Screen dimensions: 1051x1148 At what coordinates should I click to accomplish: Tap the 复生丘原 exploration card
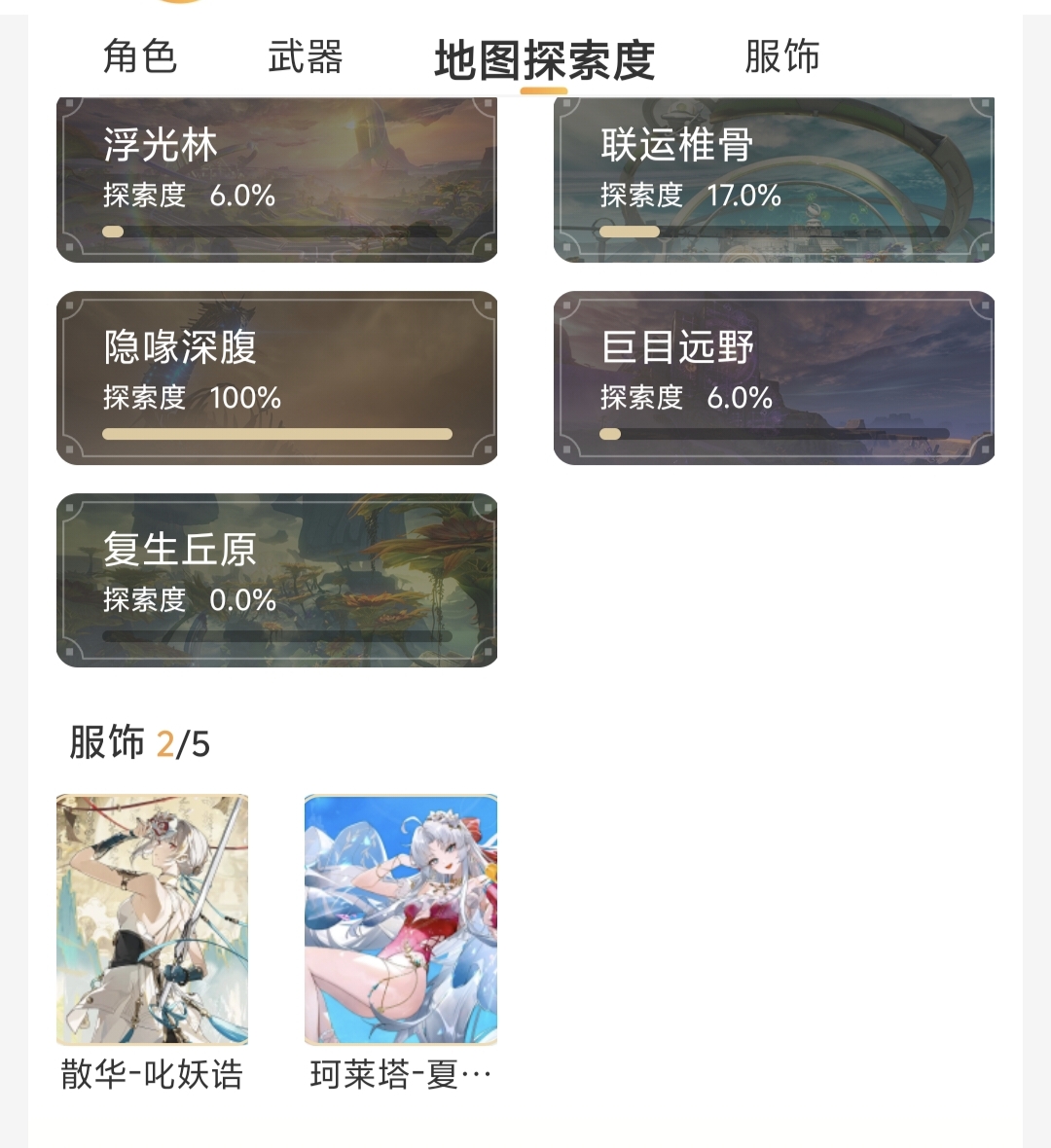[277, 580]
